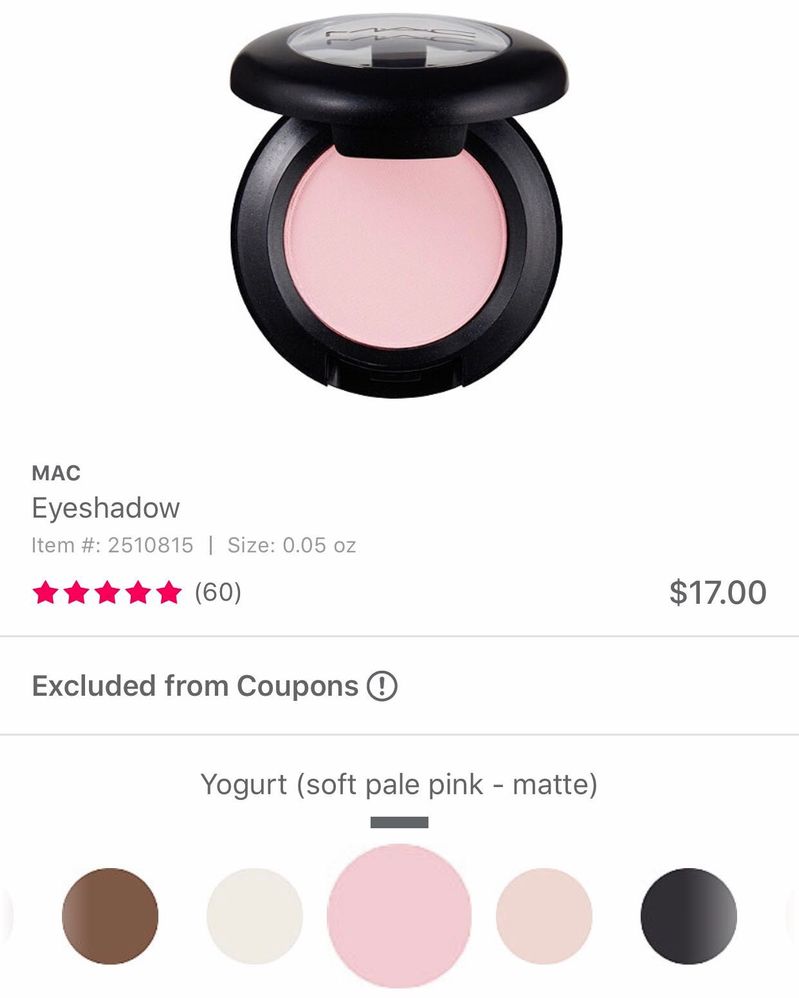Choose the white eyeshadow shade swatch
The image size is (799, 998).
254,915
